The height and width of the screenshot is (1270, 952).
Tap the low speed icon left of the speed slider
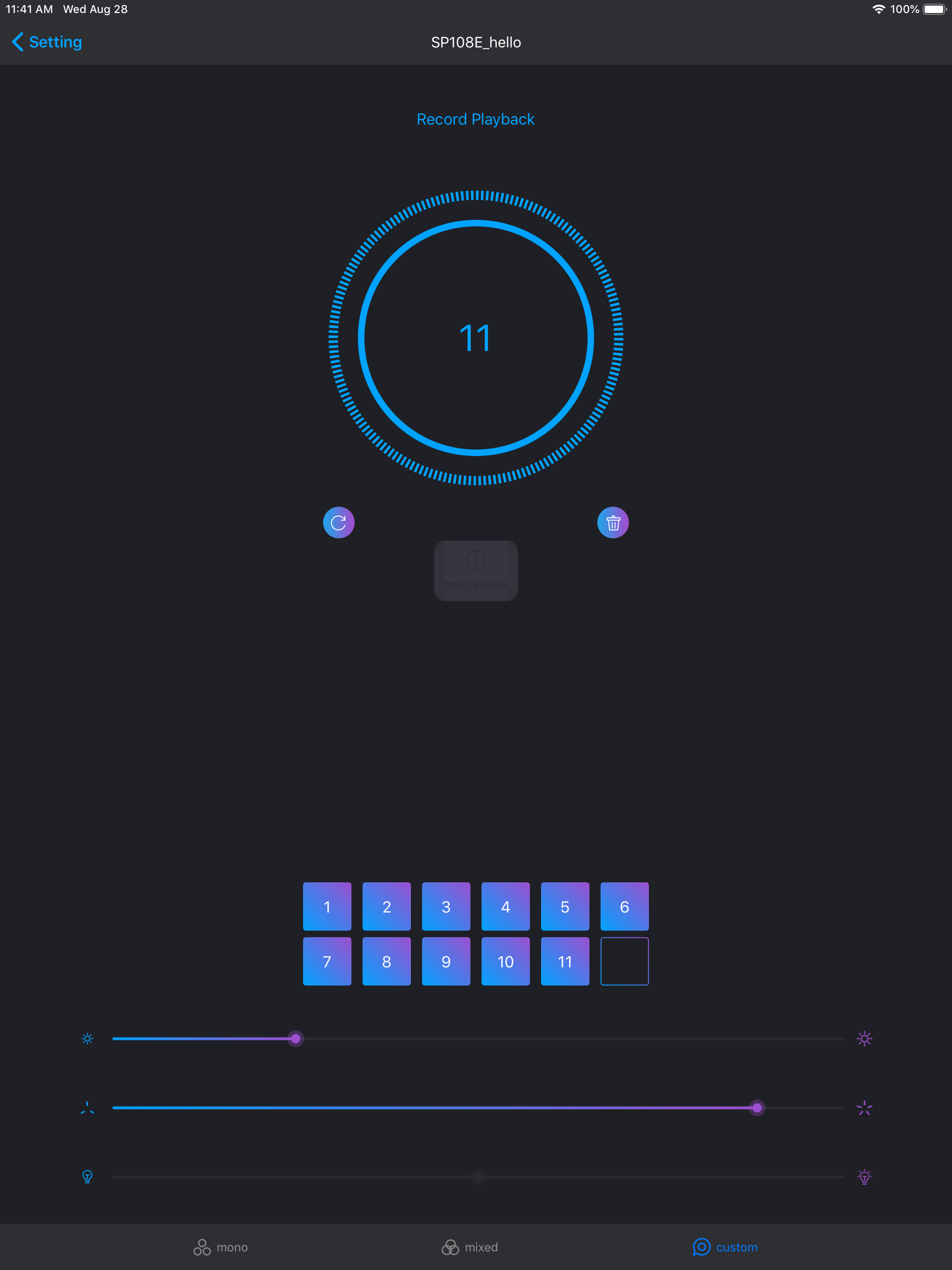click(x=87, y=1107)
